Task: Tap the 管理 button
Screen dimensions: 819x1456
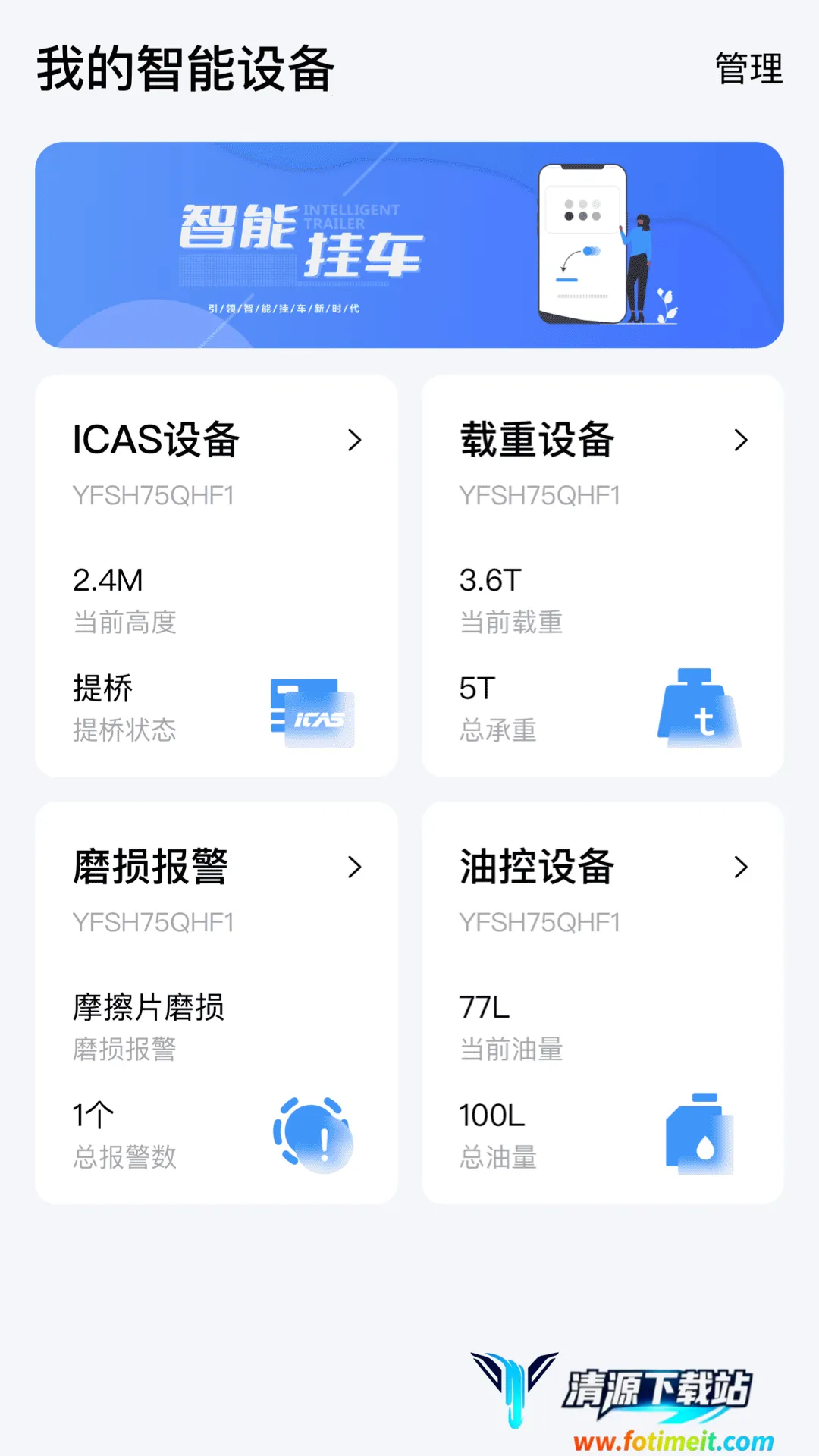Action: (748, 69)
